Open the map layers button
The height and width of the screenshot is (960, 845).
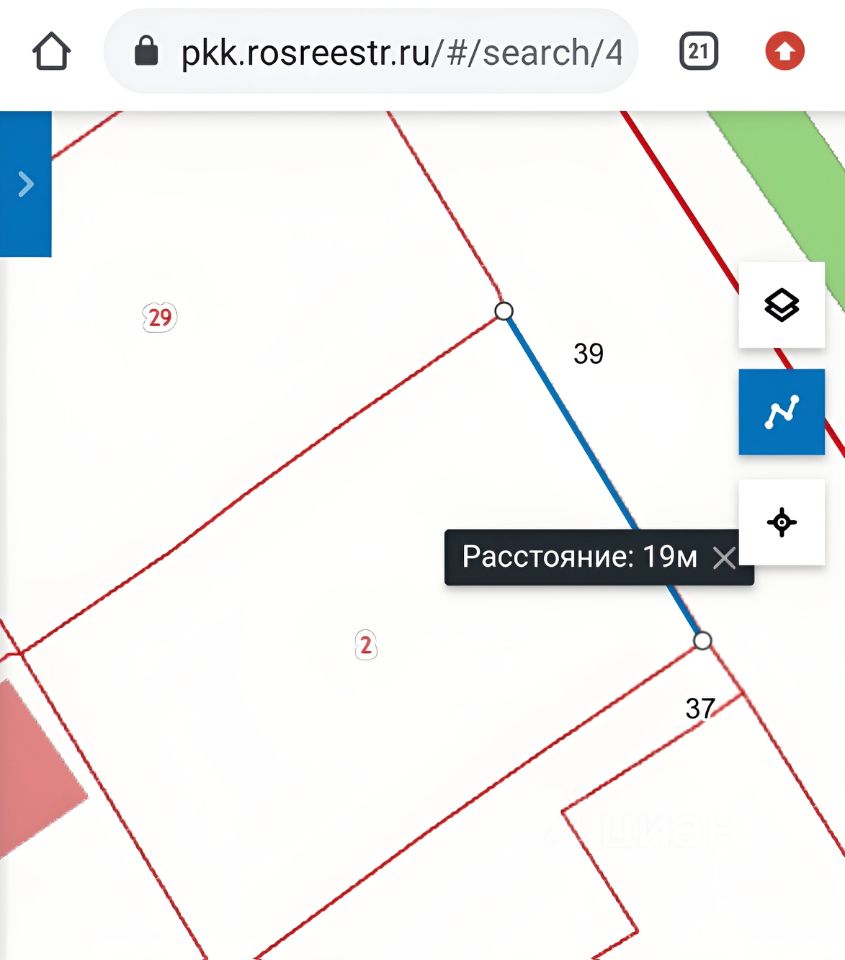[781, 305]
